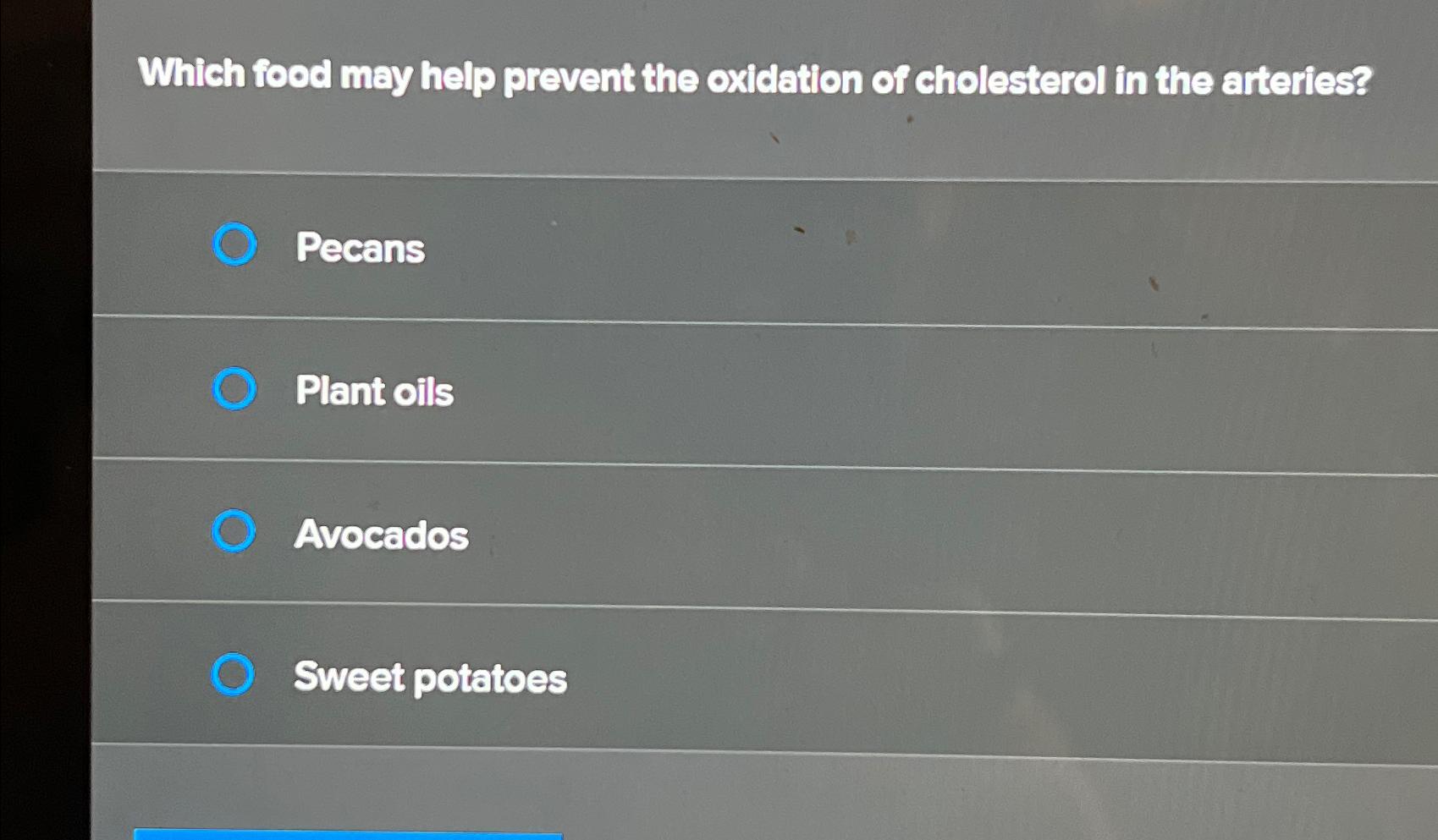This screenshot has width=1438, height=840.
Task: Choose Plant oils as the answer
Action: [x=234, y=389]
